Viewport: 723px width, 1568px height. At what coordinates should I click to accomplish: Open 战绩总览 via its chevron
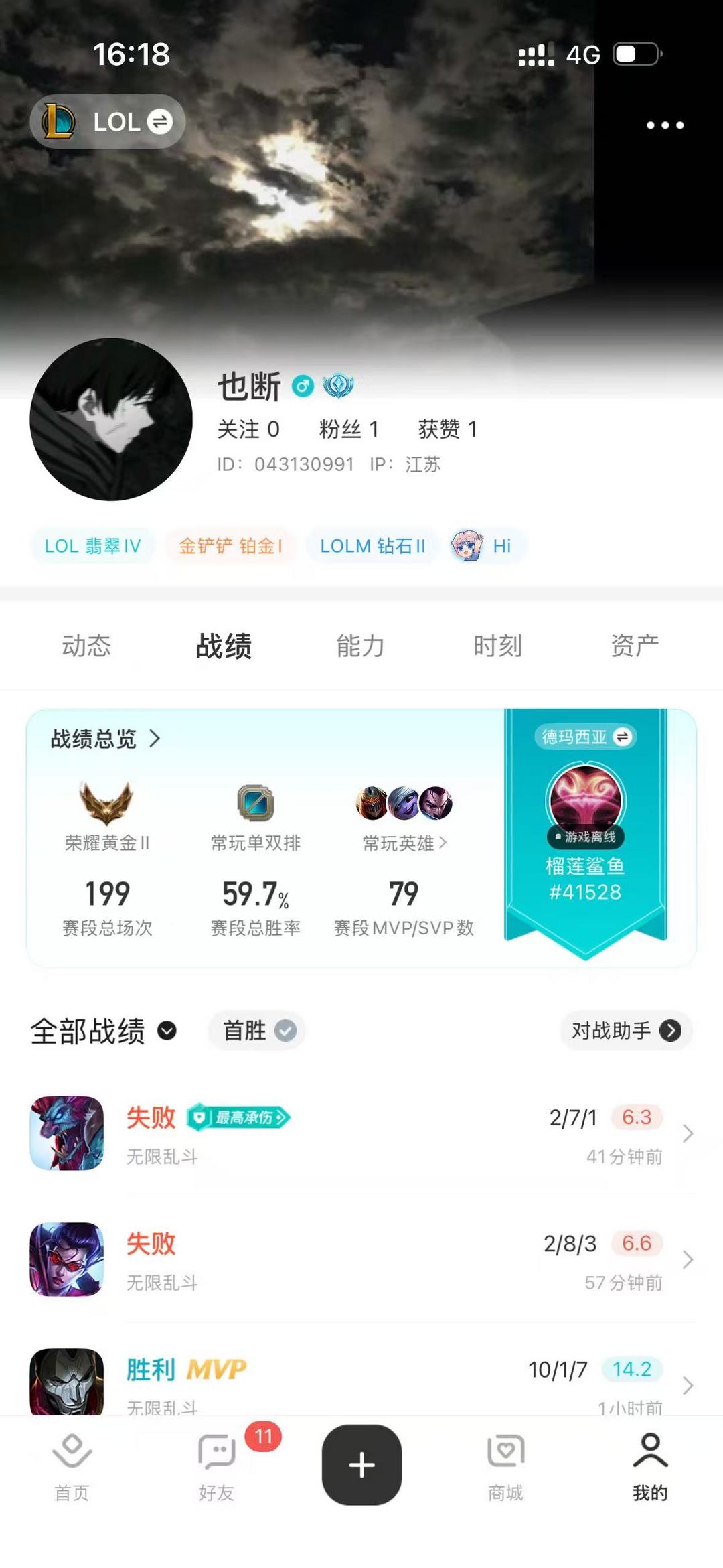[155, 740]
